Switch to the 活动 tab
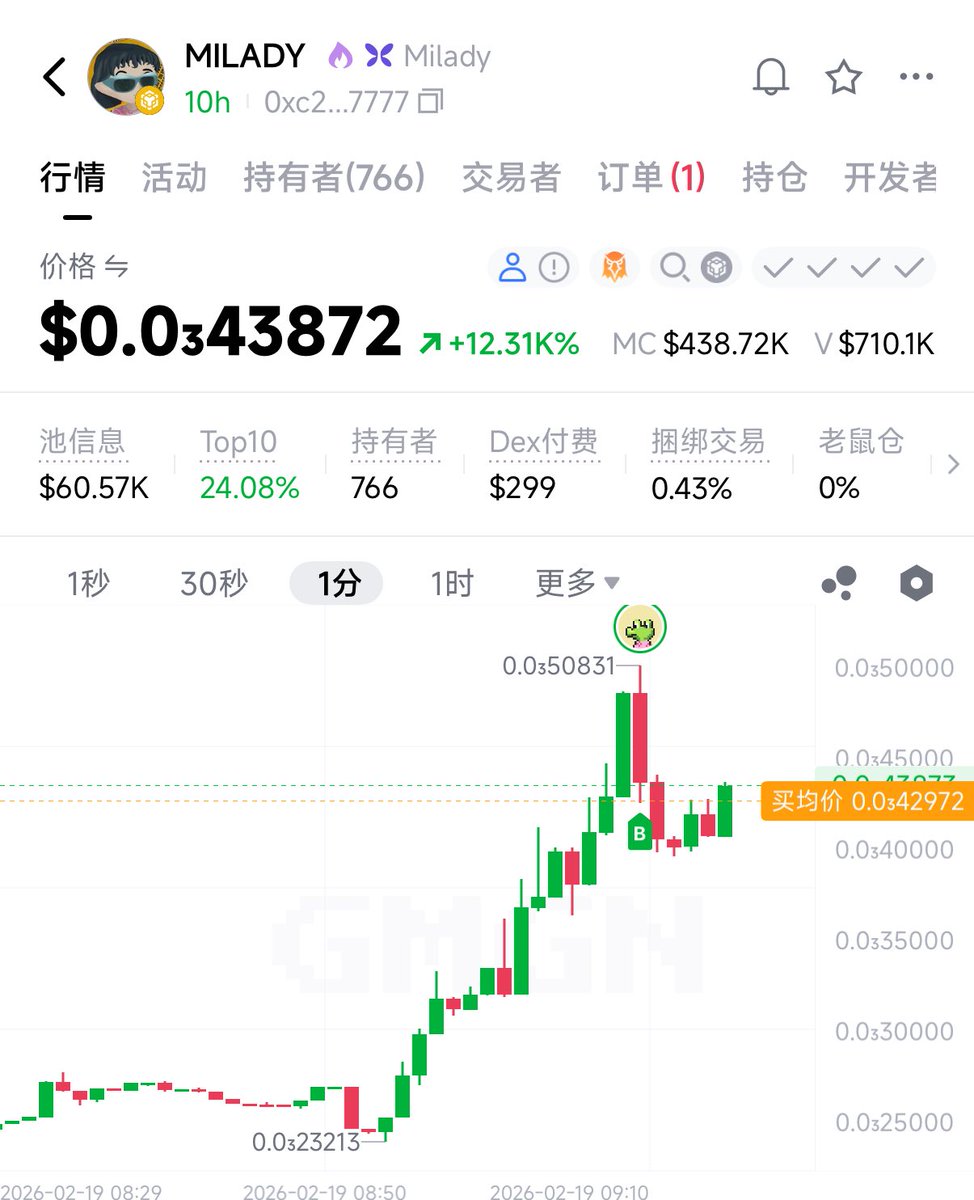Image resolution: width=974 pixels, height=1200 pixels. 174,178
